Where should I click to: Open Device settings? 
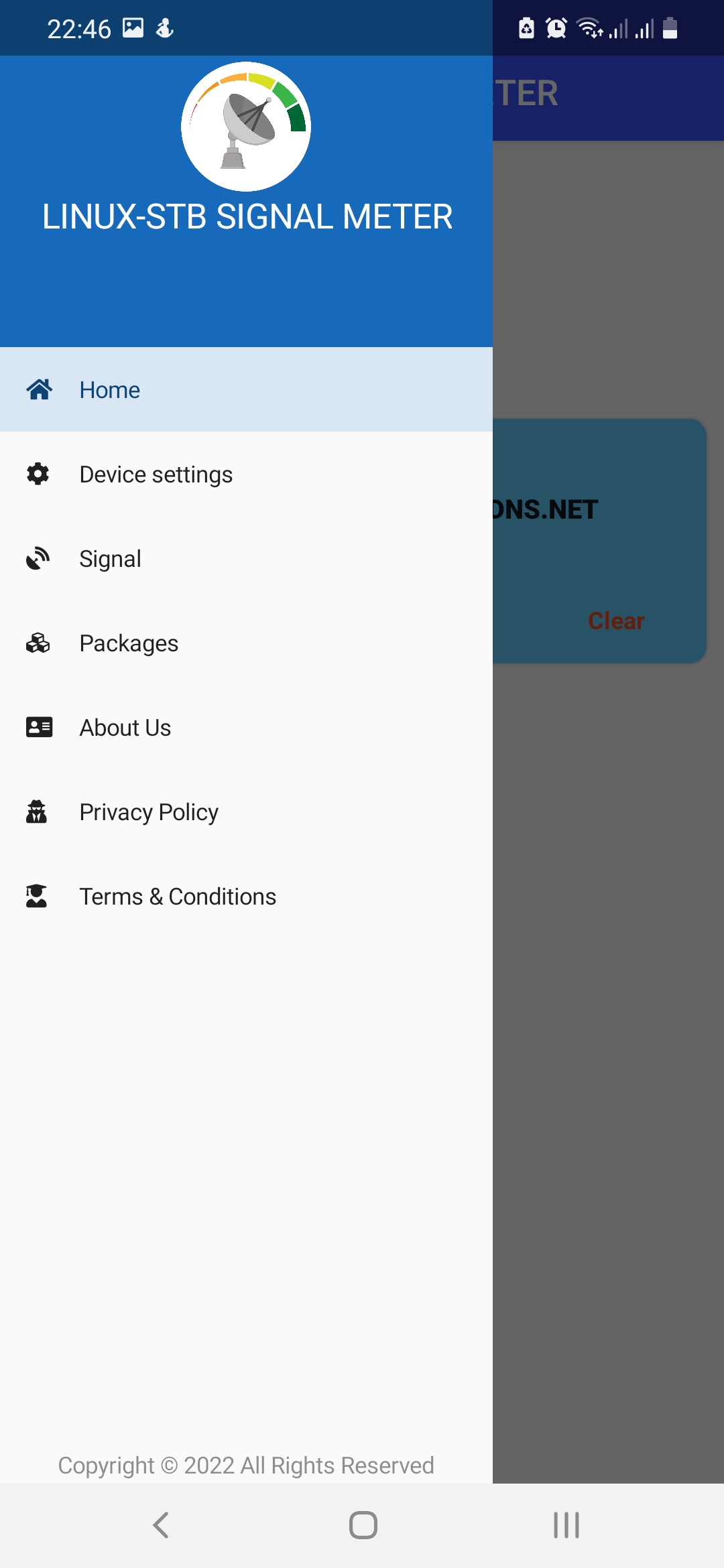[x=246, y=474]
